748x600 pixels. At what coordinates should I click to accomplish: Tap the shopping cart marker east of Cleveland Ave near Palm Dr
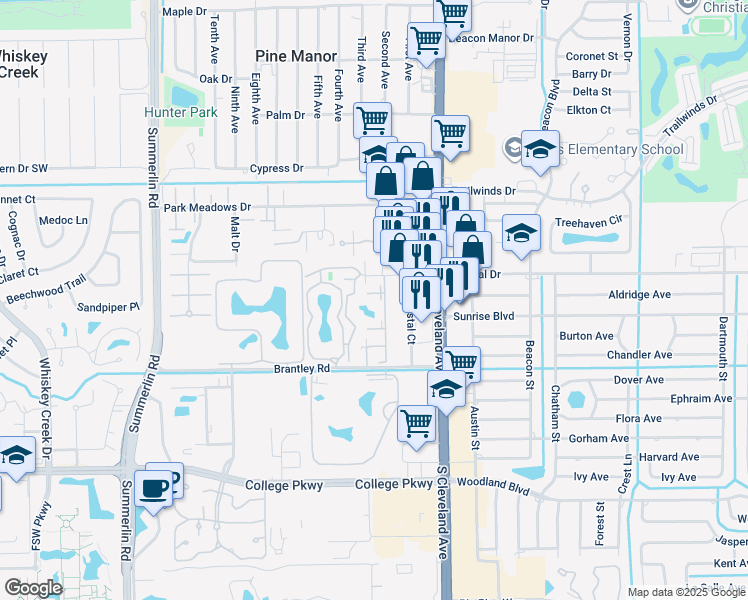(x=450, y=134)
